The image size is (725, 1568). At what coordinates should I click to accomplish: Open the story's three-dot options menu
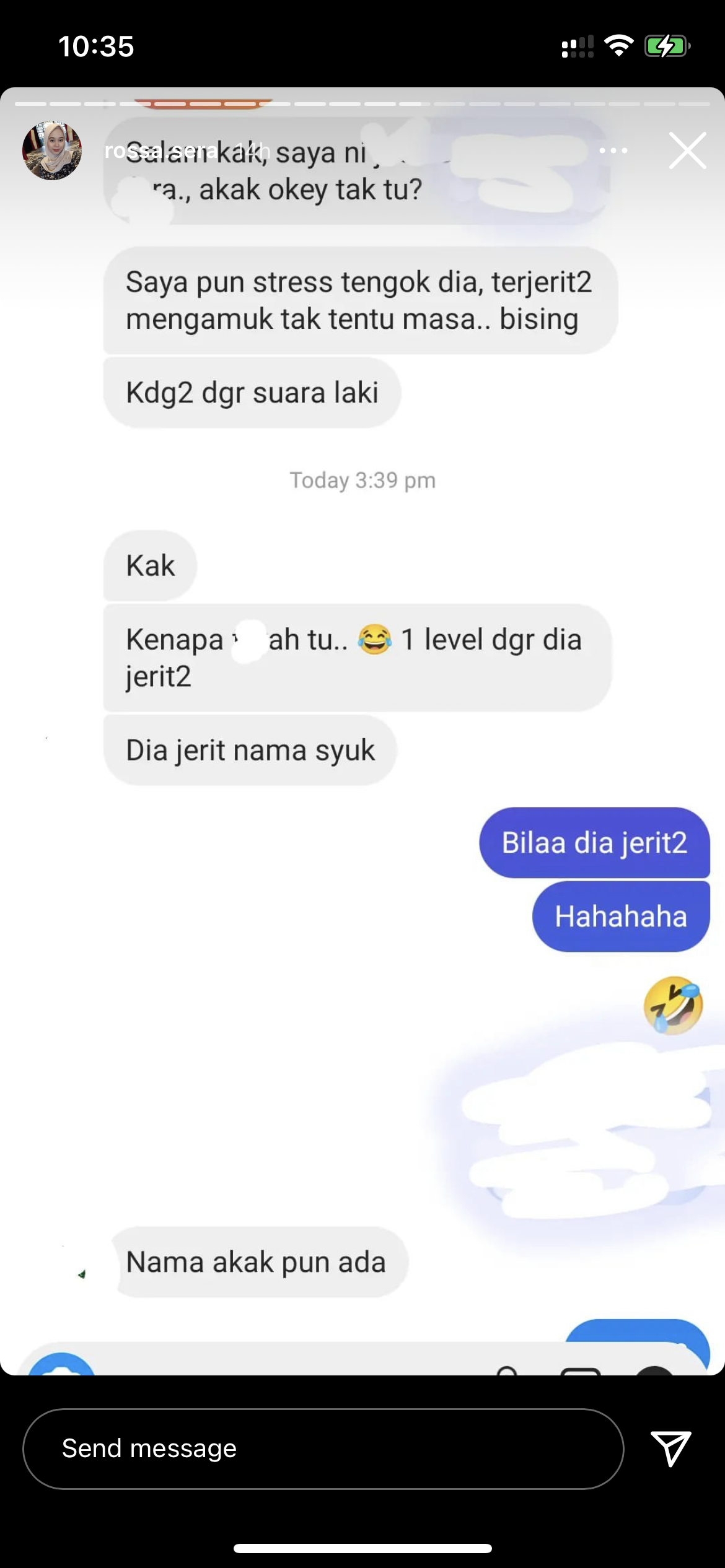(x=613, y=150)
